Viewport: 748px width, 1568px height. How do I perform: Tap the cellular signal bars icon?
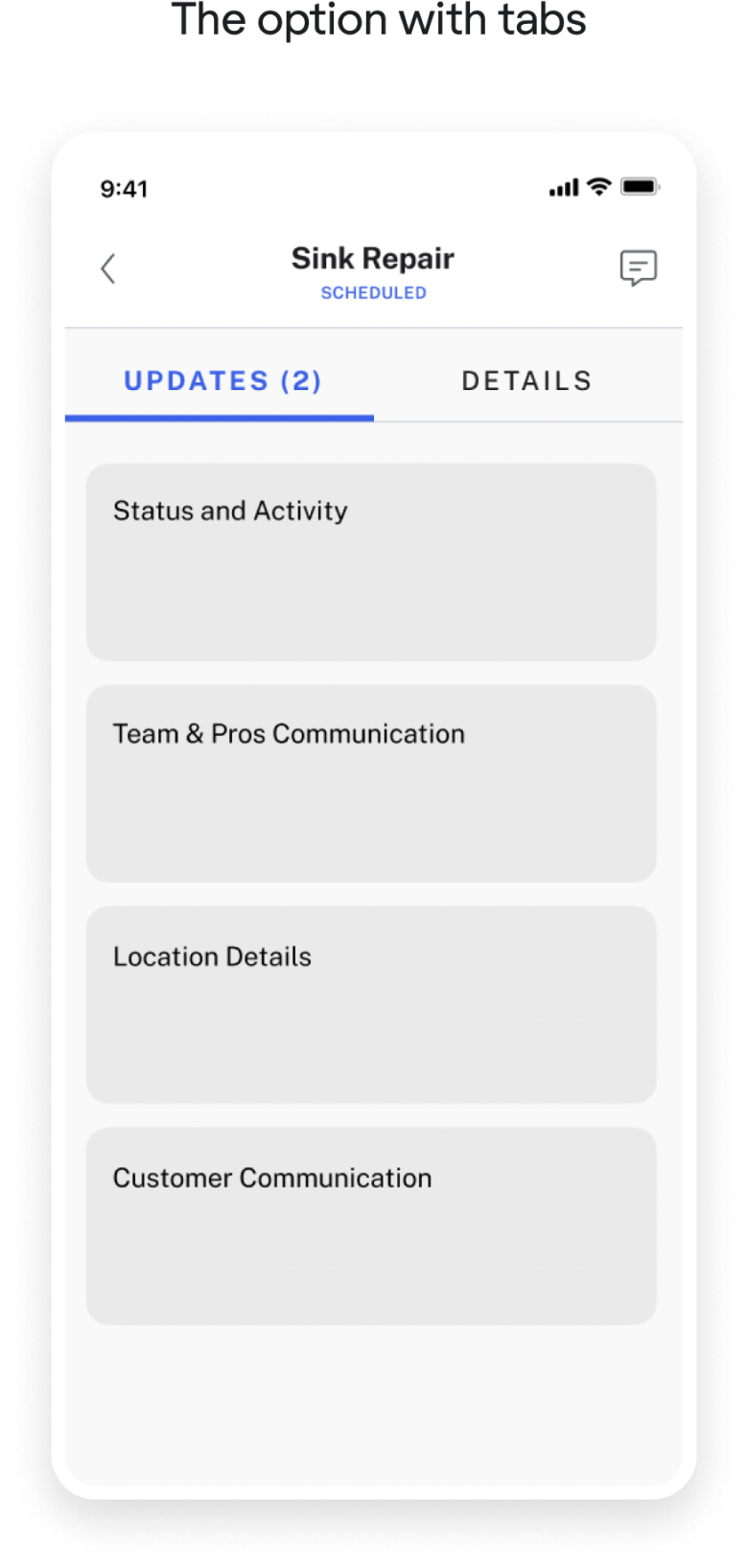pyautogui.click(x=565, y=189)
